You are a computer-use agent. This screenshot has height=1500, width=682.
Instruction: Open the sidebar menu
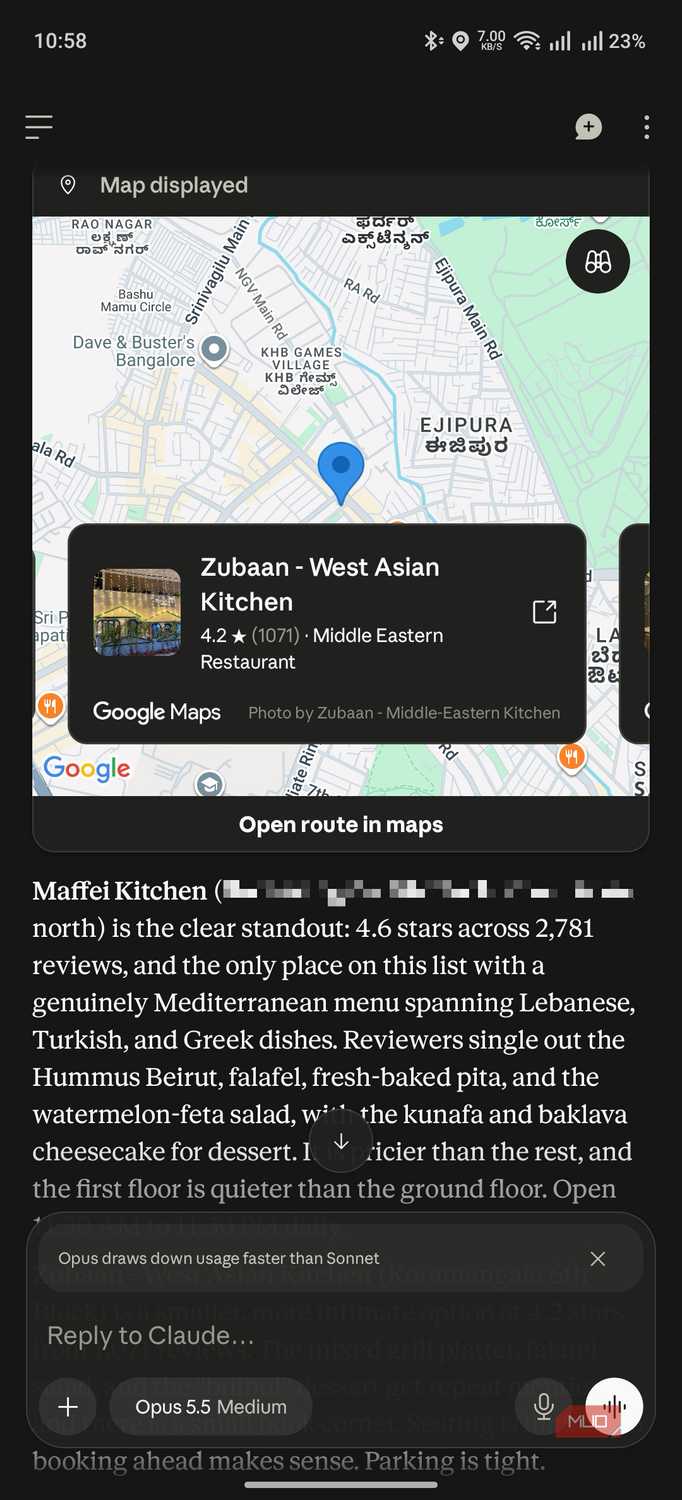pyautogui.click(x=39, y=127)
